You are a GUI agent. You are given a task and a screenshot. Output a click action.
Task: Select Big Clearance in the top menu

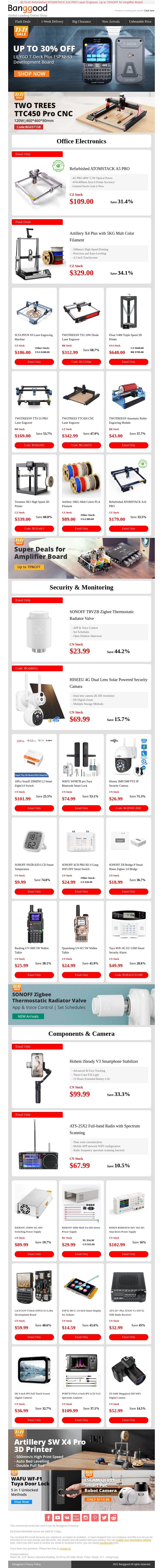click(x=81, y=21)
